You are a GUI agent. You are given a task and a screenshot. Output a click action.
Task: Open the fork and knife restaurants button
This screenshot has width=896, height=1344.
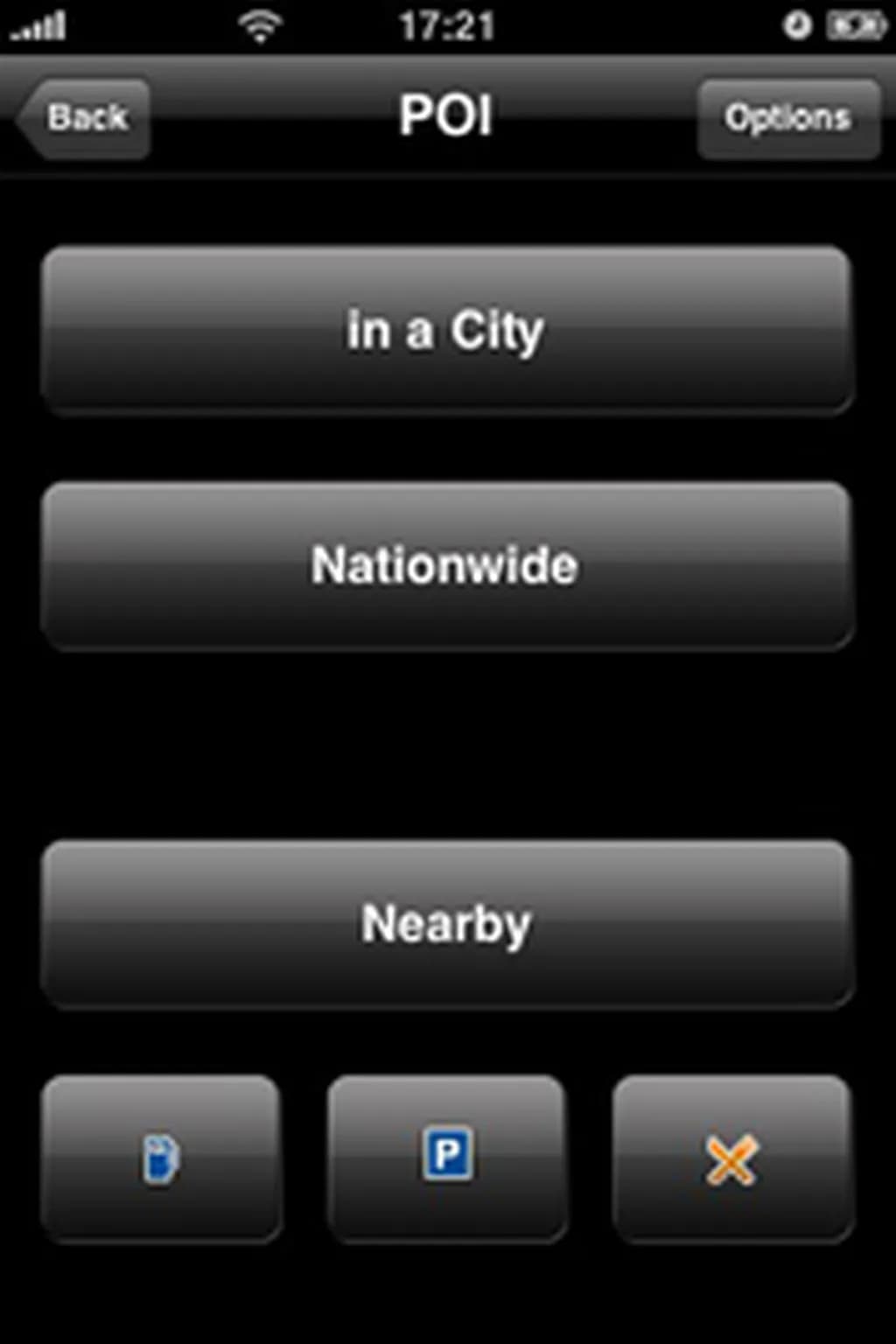point(731,1158)
